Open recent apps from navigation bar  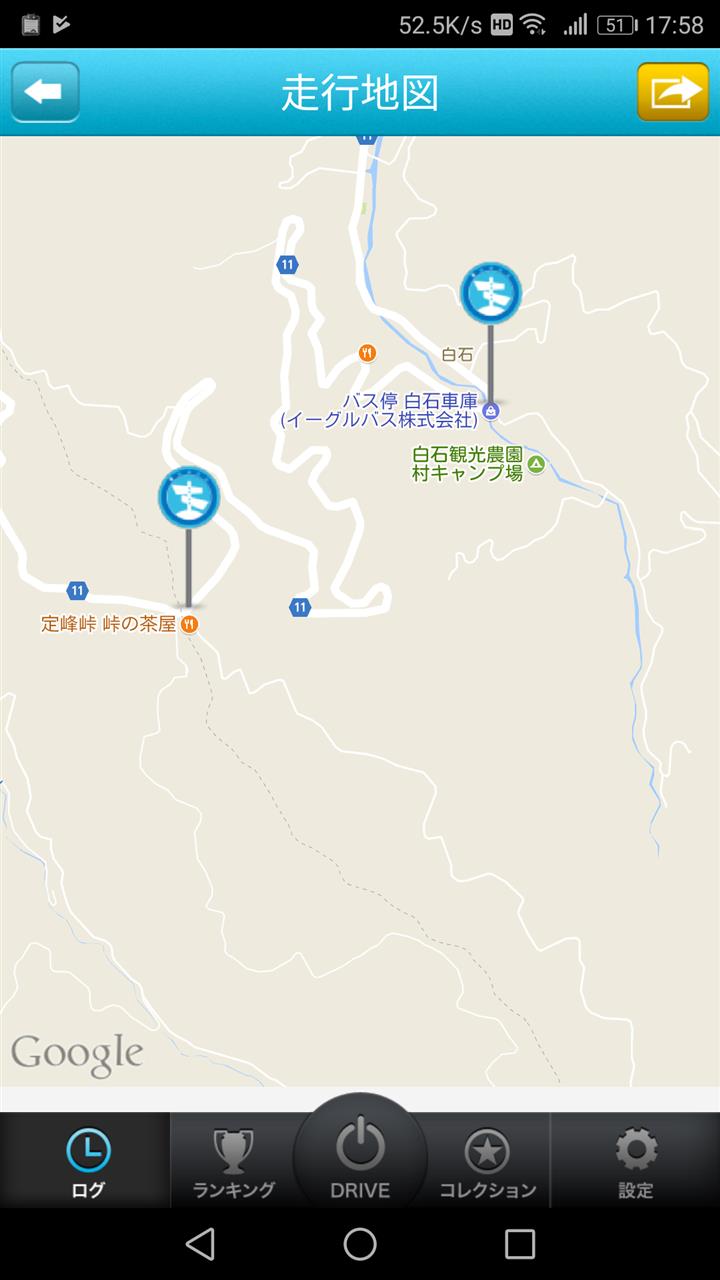[520, 1244]
